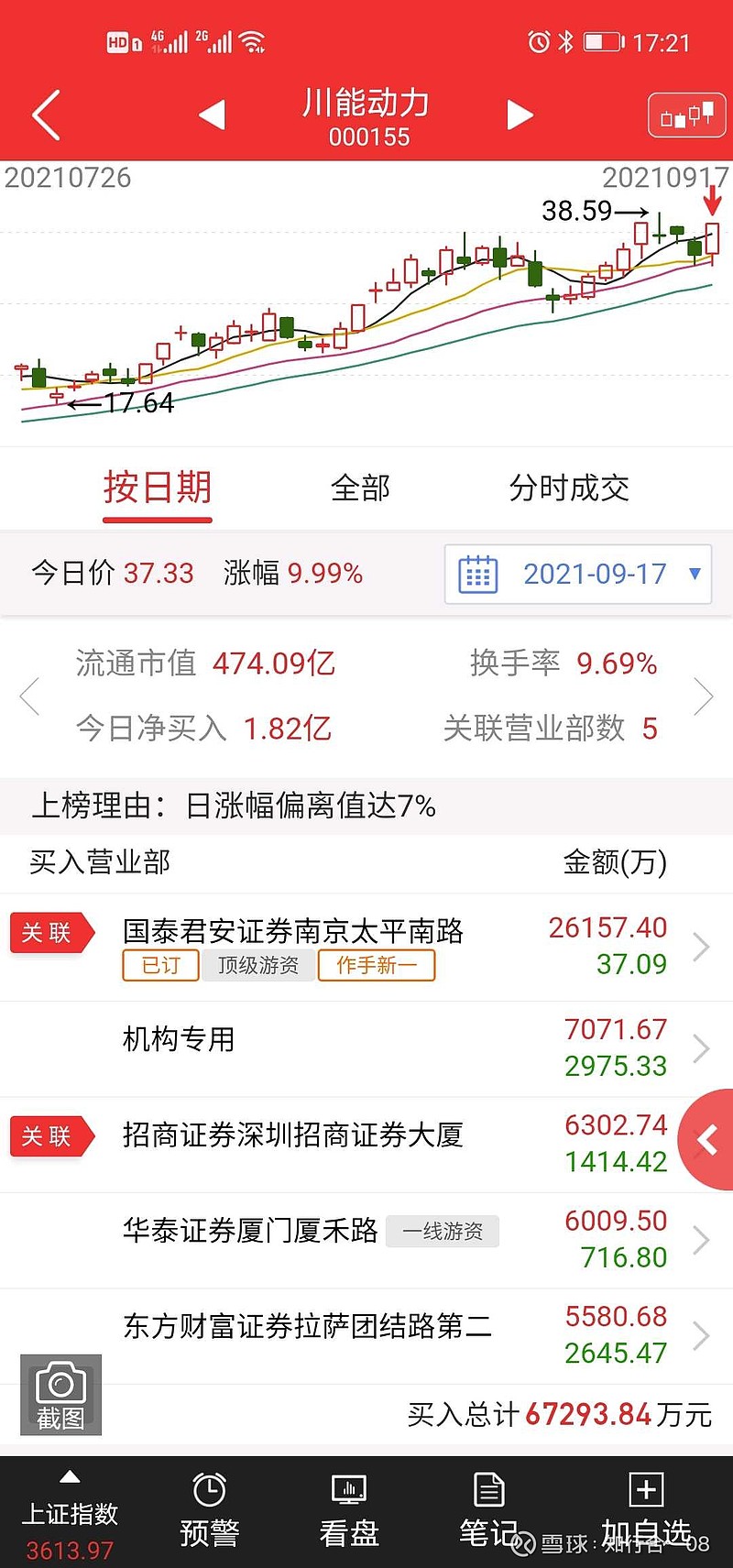Image resolution: width=733 pixels, height=1568 pixels.
Task: Select the 按日期 tab
Action: click(x=158, y=488)
